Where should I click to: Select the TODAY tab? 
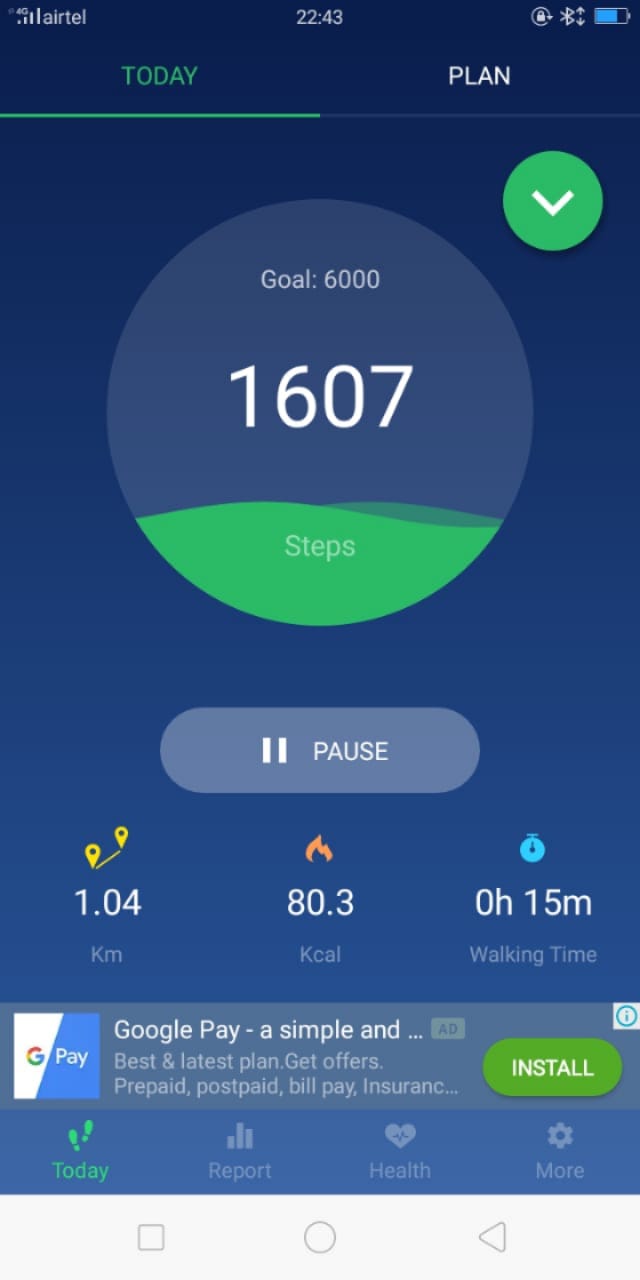click(x=160, y=76)
